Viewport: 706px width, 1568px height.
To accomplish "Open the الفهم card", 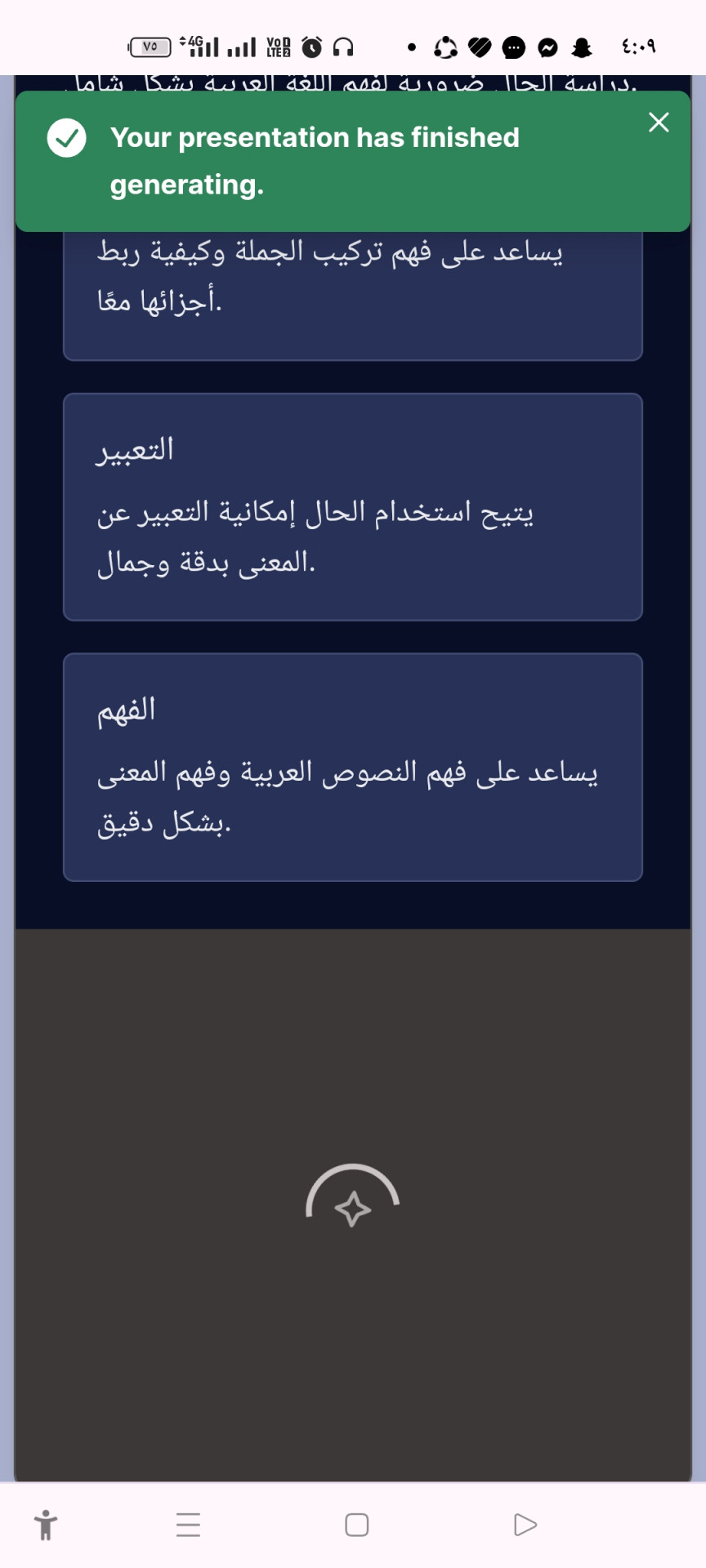I will click(352, 766).
